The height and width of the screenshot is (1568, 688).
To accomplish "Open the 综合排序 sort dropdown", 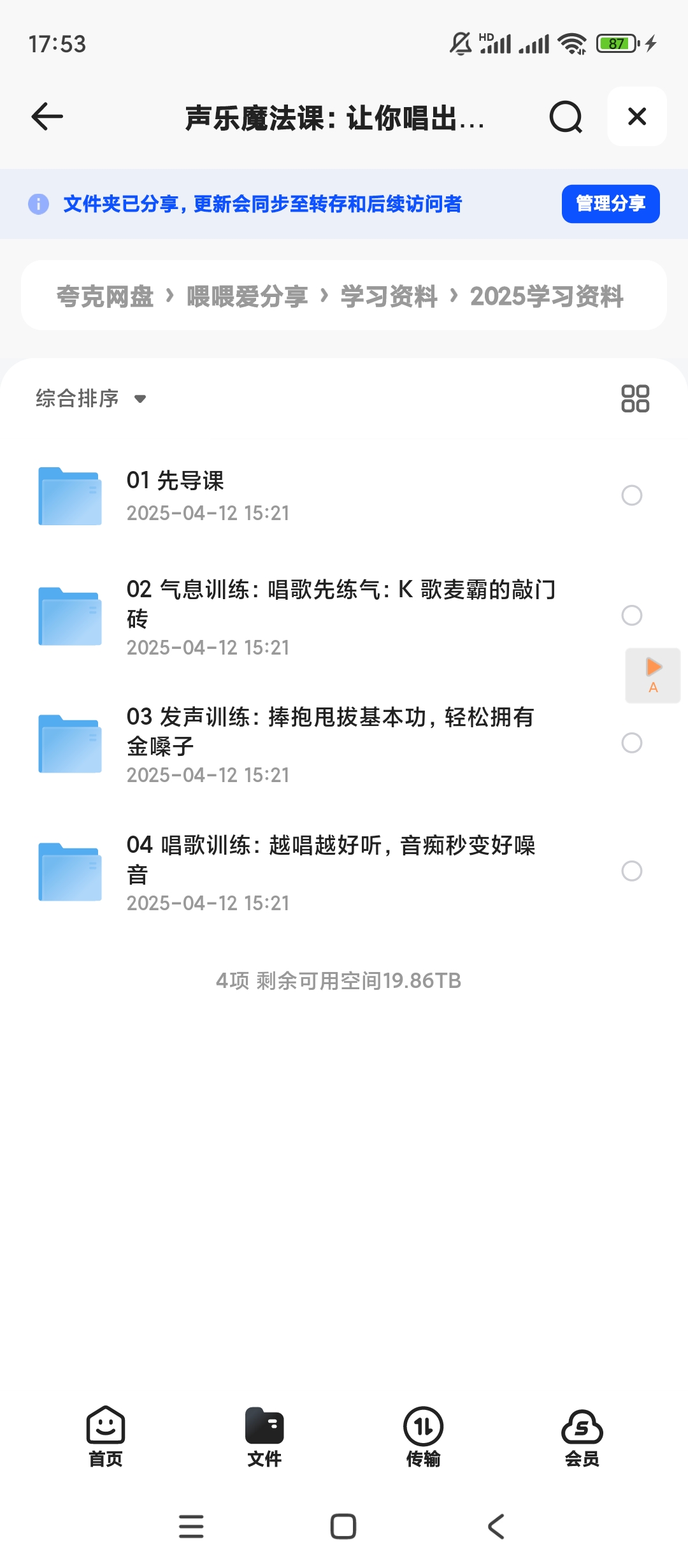I will [89, 398].
